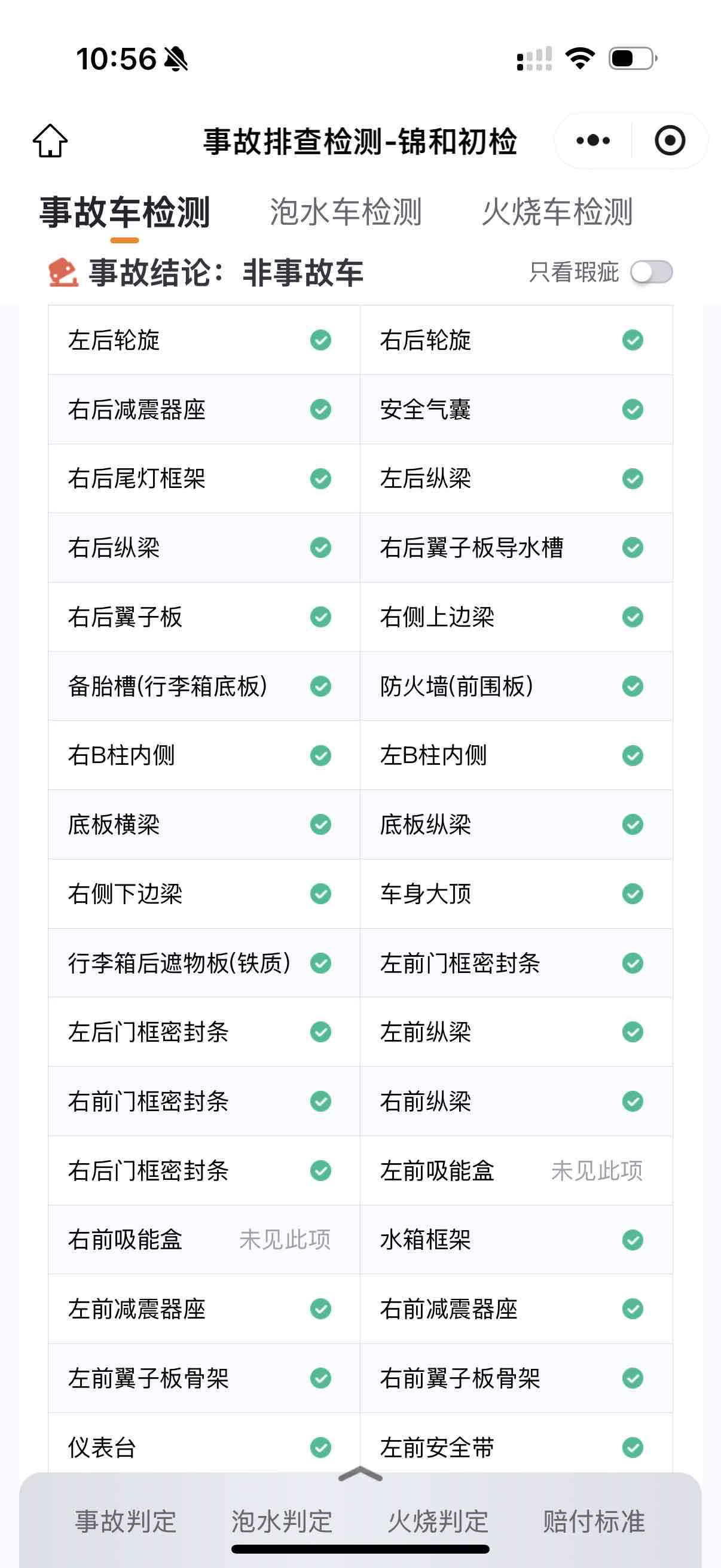Open 泡水判定 section
The height and width of the screenshot is (1568, 721).
pos(282,1521)
